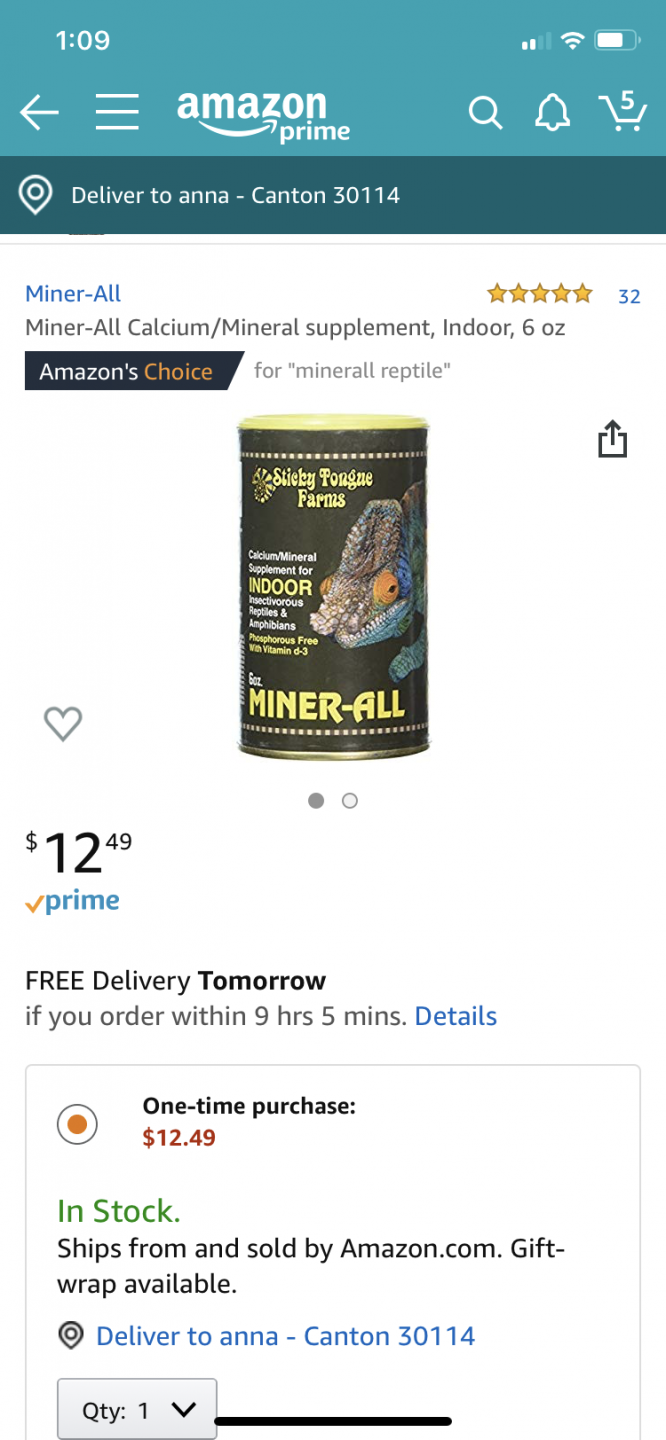
Task: Open the Miner-All brand link
Action: click(73, 294)
